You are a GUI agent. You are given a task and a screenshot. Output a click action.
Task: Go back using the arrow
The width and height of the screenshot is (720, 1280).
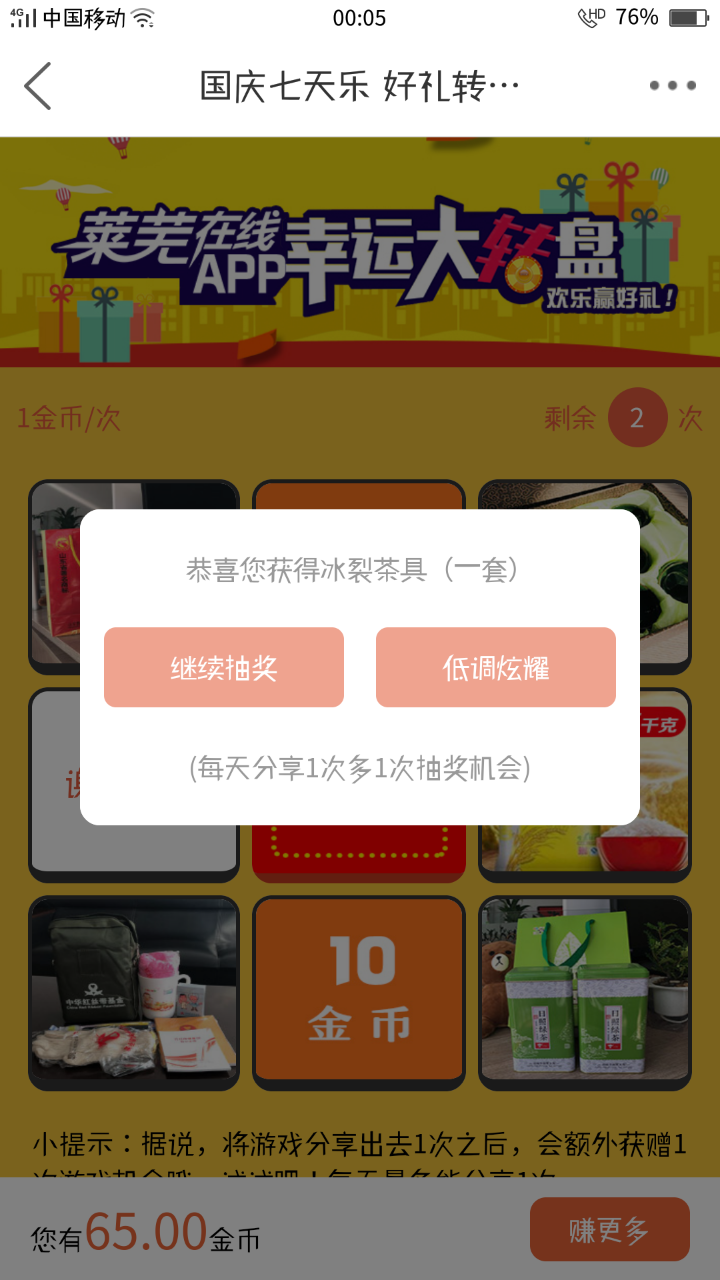tap(38, 86)
